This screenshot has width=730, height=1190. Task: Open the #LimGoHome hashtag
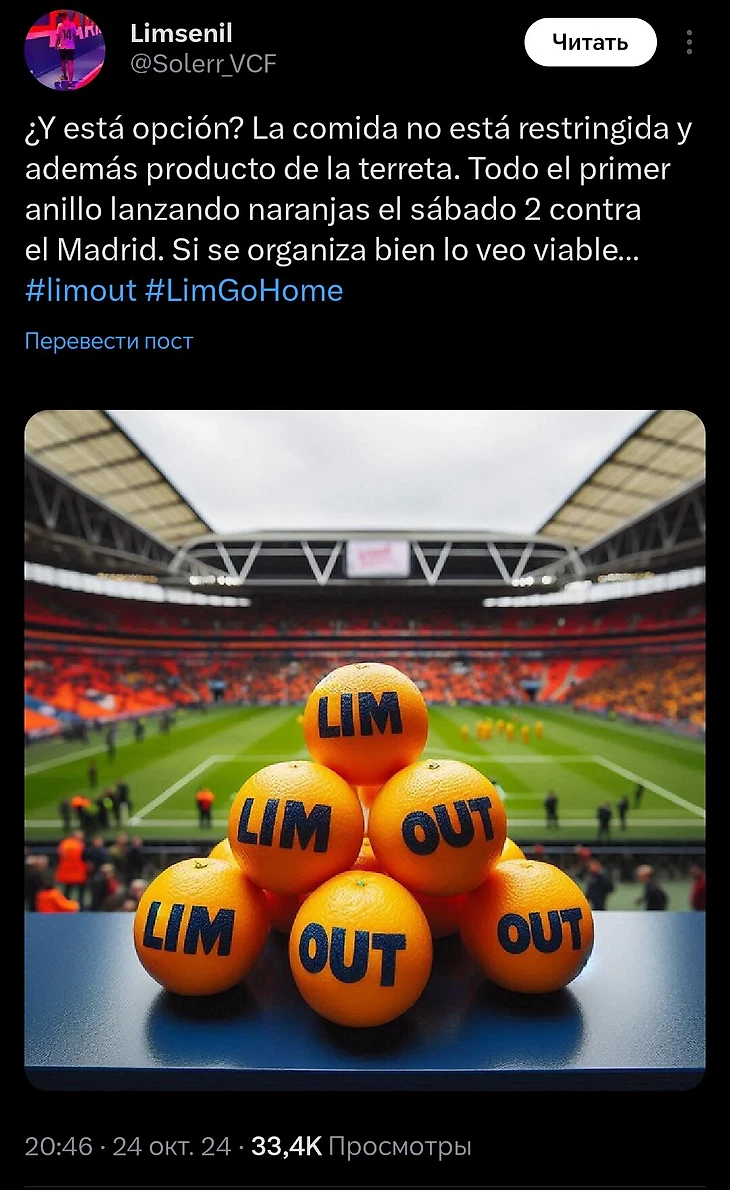click(243, 290)
